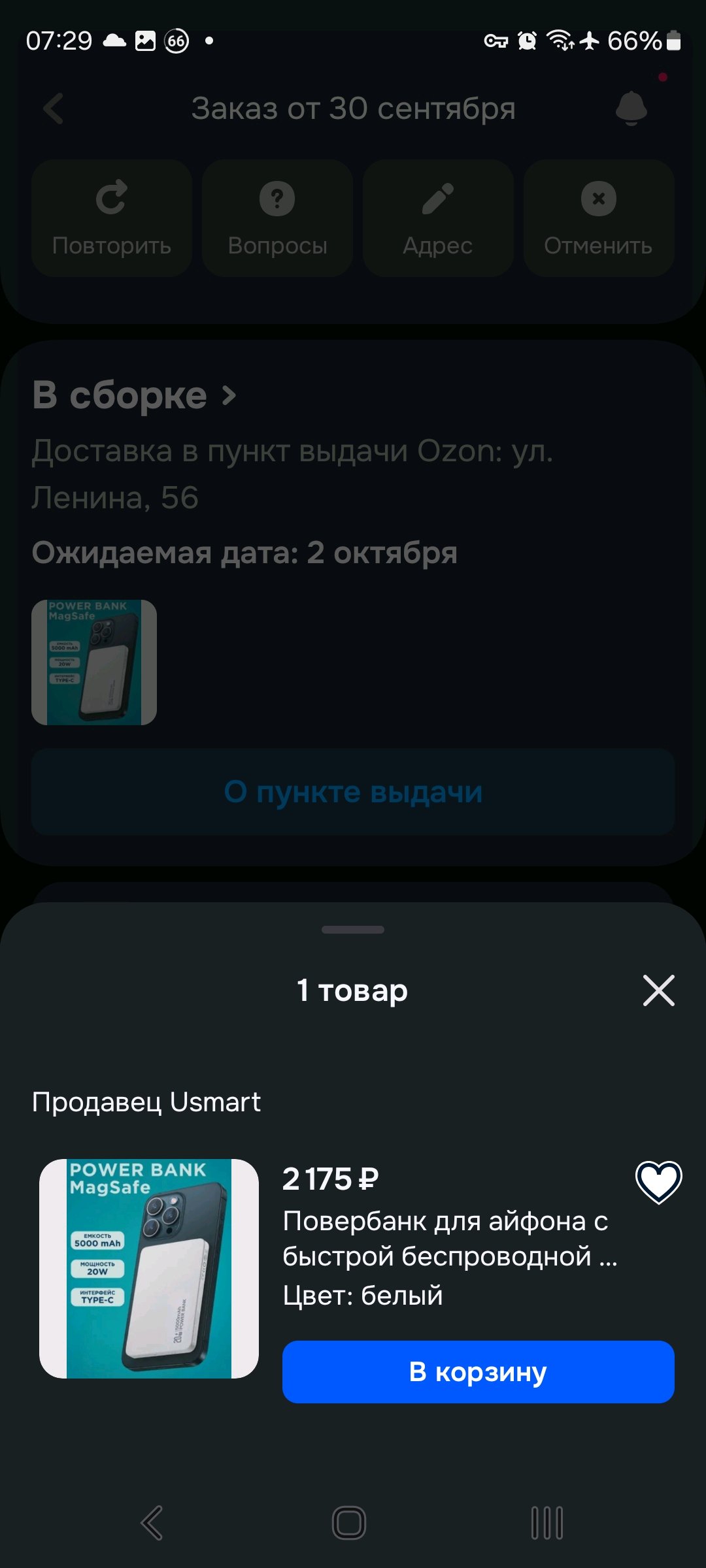Tap the "В корзину" button

[x=478, y=1371]
